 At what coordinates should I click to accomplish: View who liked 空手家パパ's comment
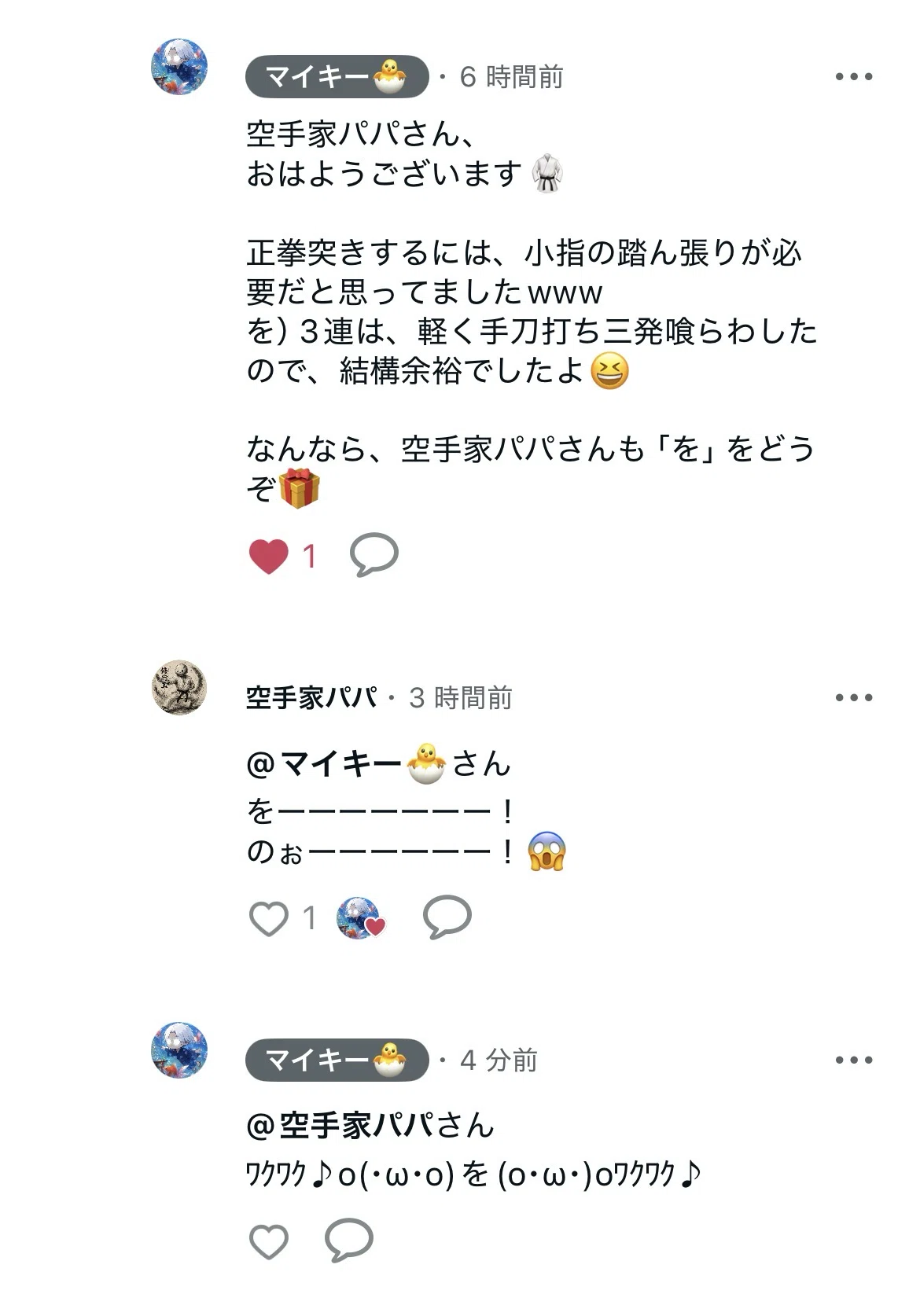click(x=361, y=917)
